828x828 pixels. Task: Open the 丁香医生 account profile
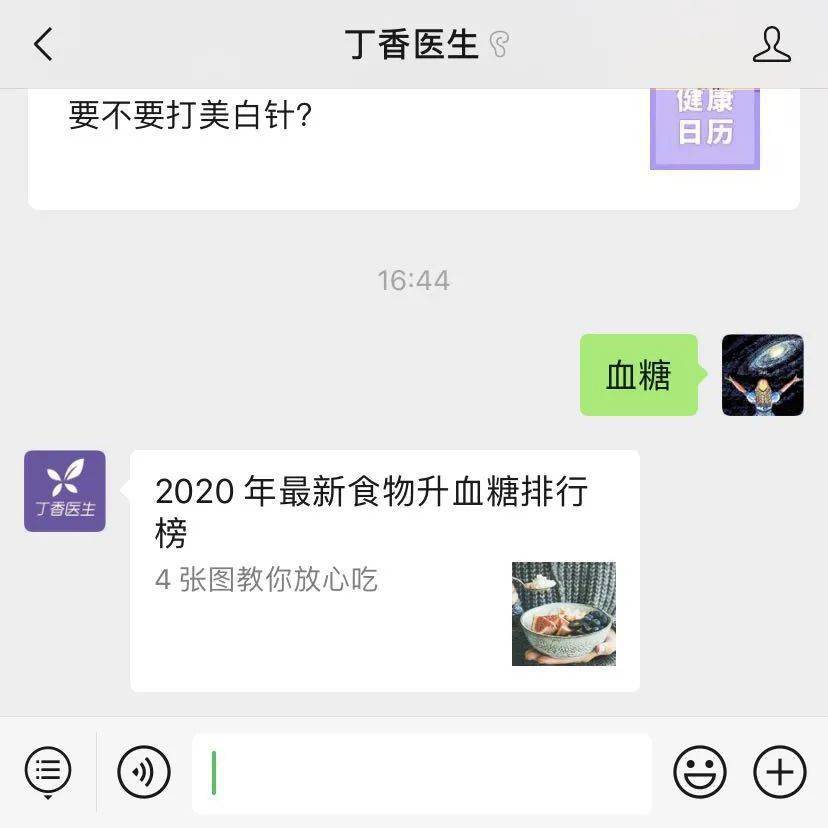click(x=771, y=45)
